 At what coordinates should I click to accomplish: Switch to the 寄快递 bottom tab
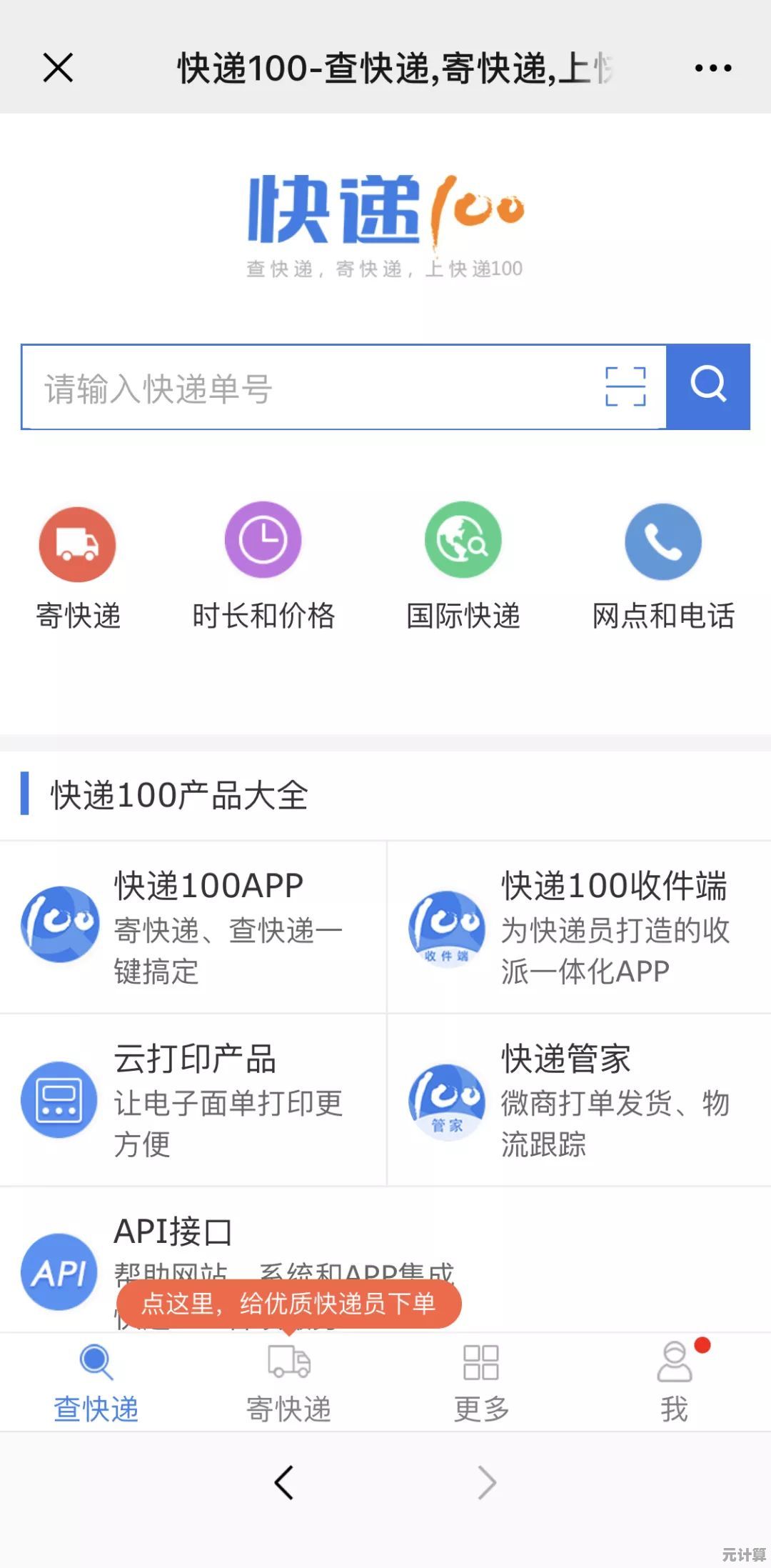coord(289,1383)
